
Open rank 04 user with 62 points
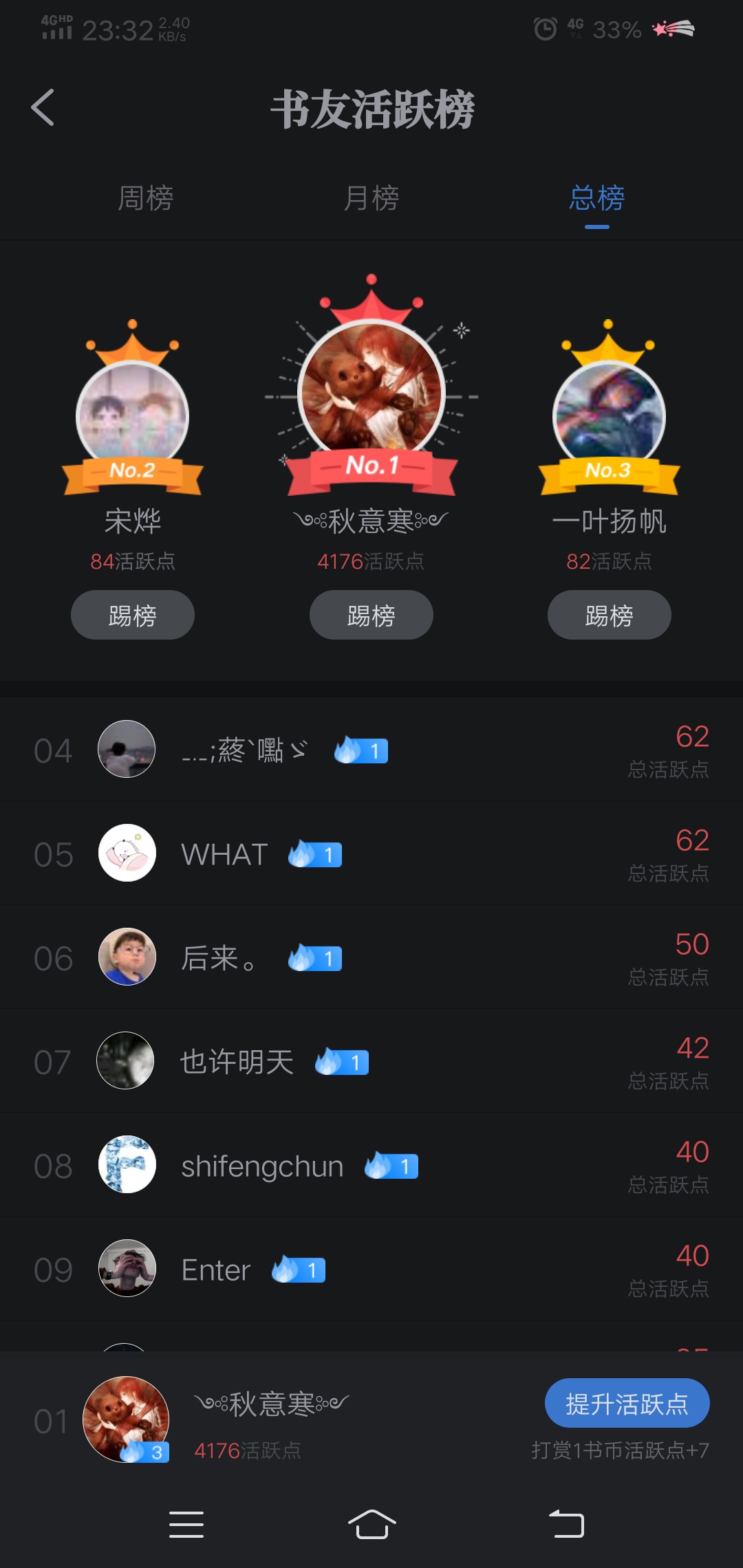point(371,750)
